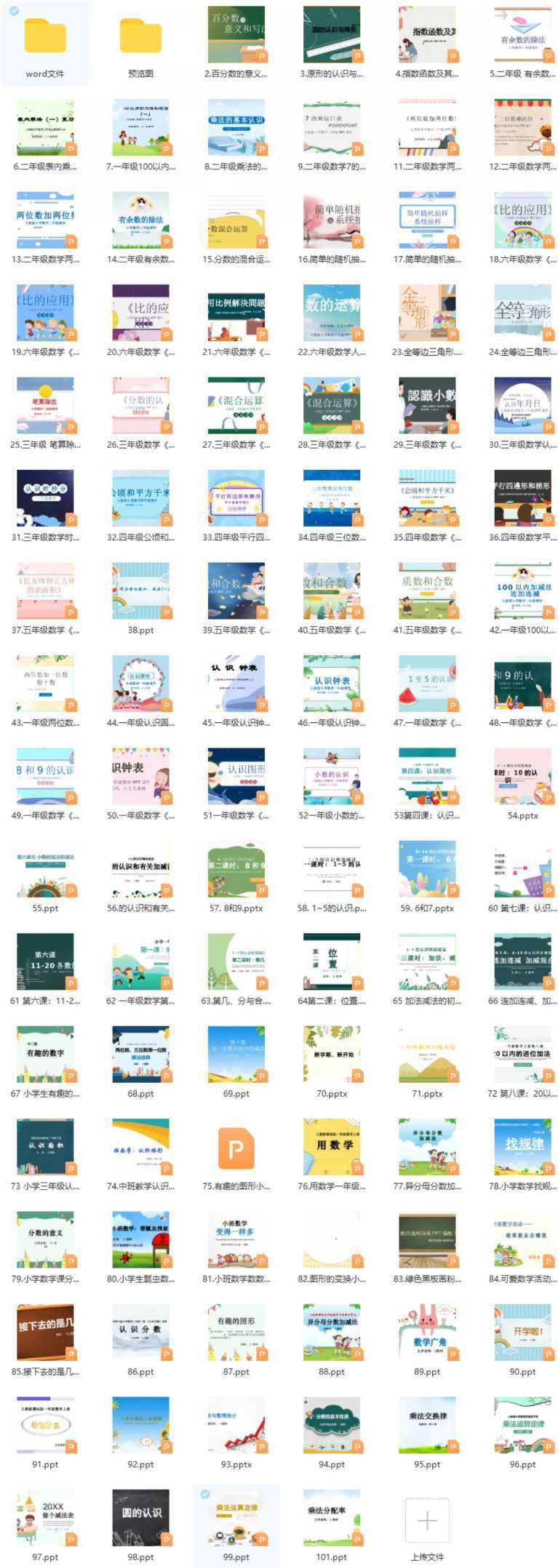Open the 90.ppt file

point(522,1333)
